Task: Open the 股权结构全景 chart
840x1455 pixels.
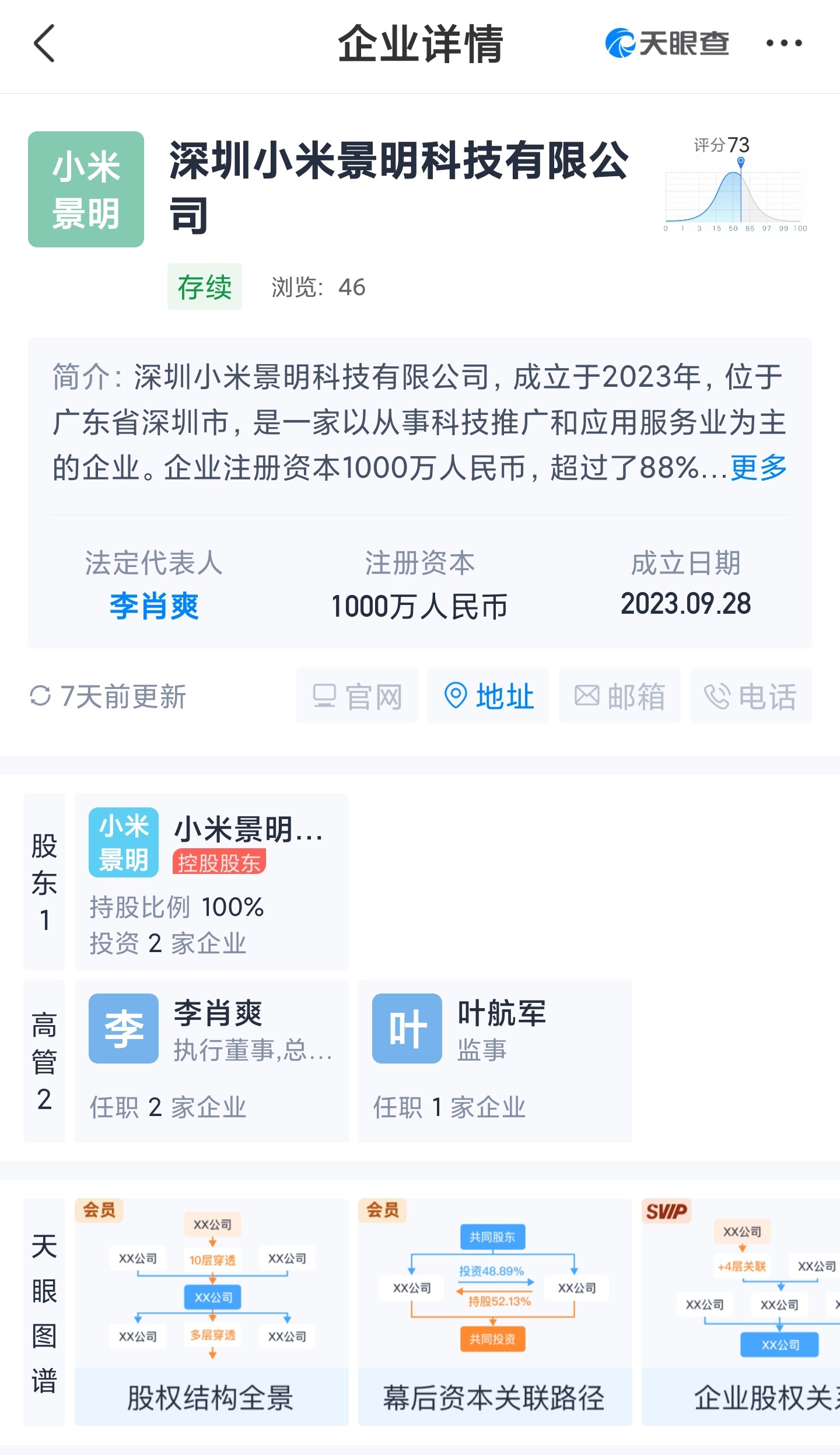Action: point(212,1312)
